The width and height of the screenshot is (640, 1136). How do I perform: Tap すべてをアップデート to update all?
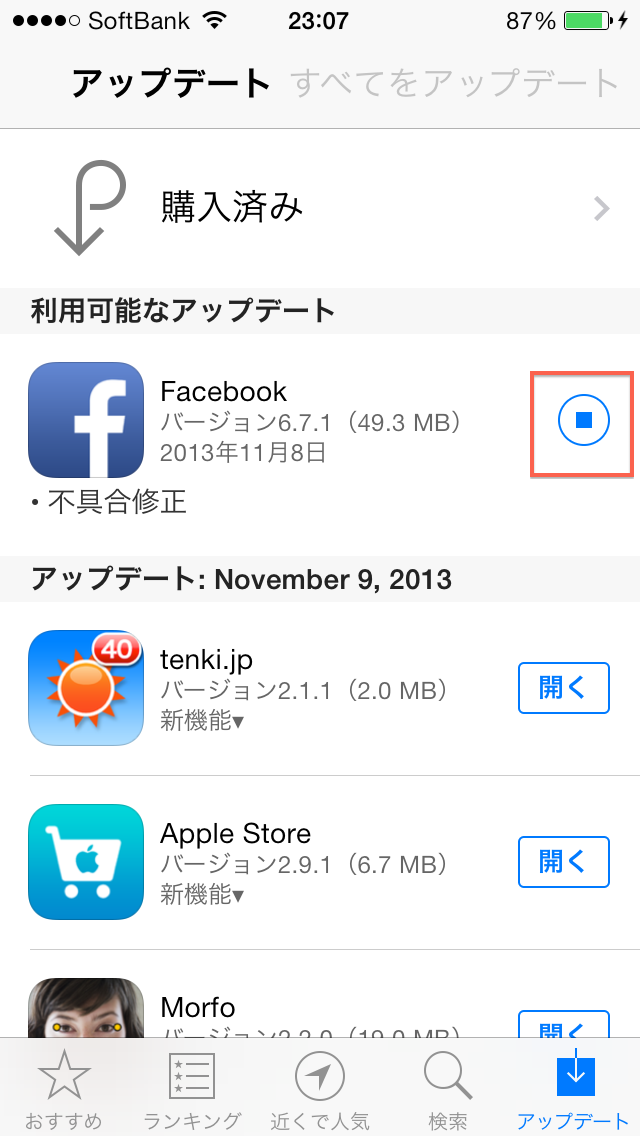point(454,84)
